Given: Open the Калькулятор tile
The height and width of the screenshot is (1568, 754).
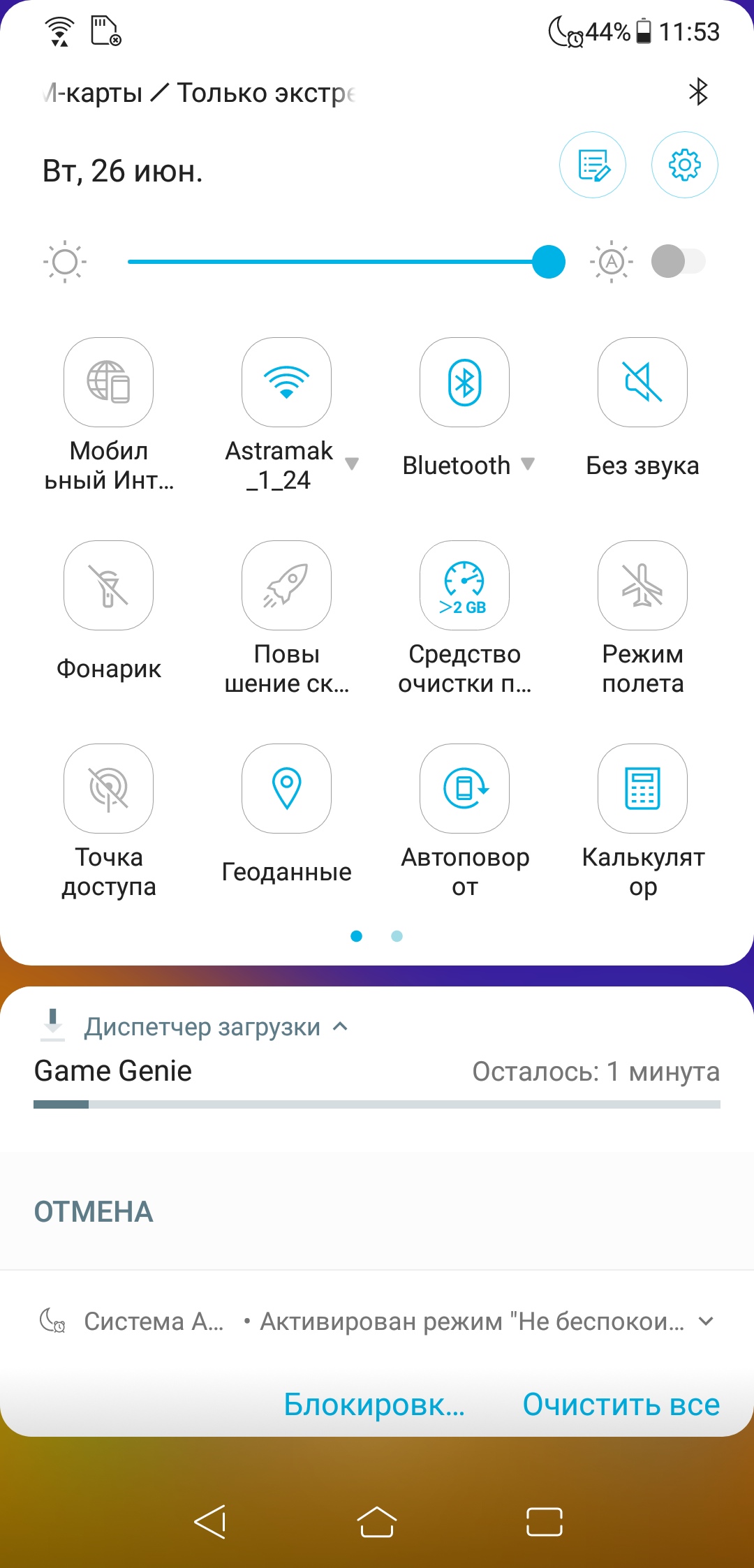Looking at the screenshot, I should [x=642, y=788].
